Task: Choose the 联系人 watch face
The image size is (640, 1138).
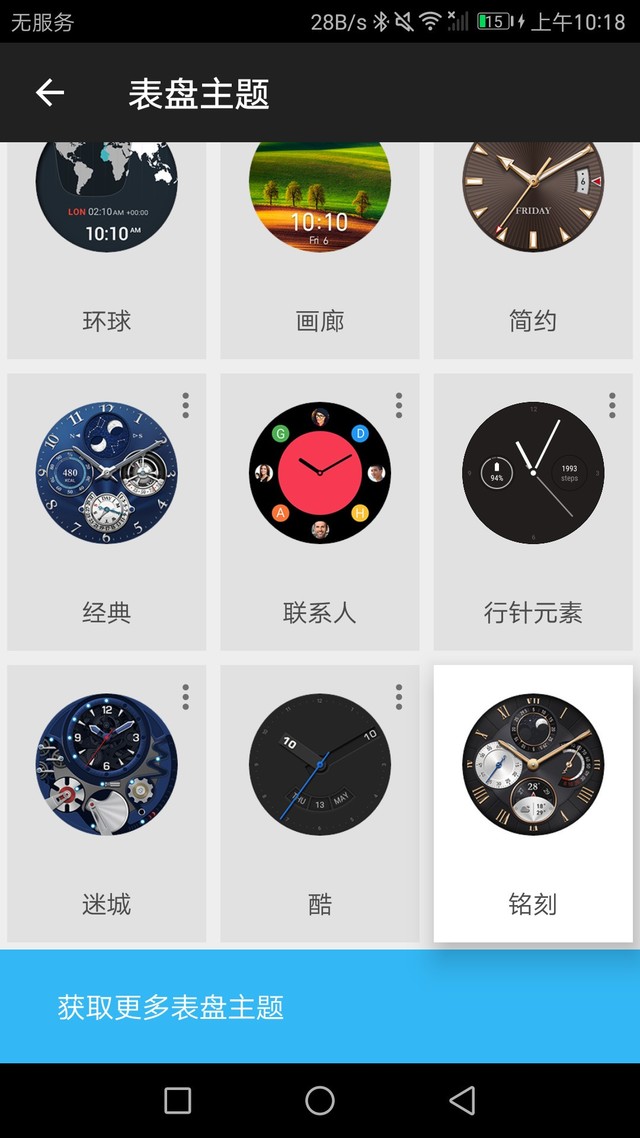Action: [320, 500]
